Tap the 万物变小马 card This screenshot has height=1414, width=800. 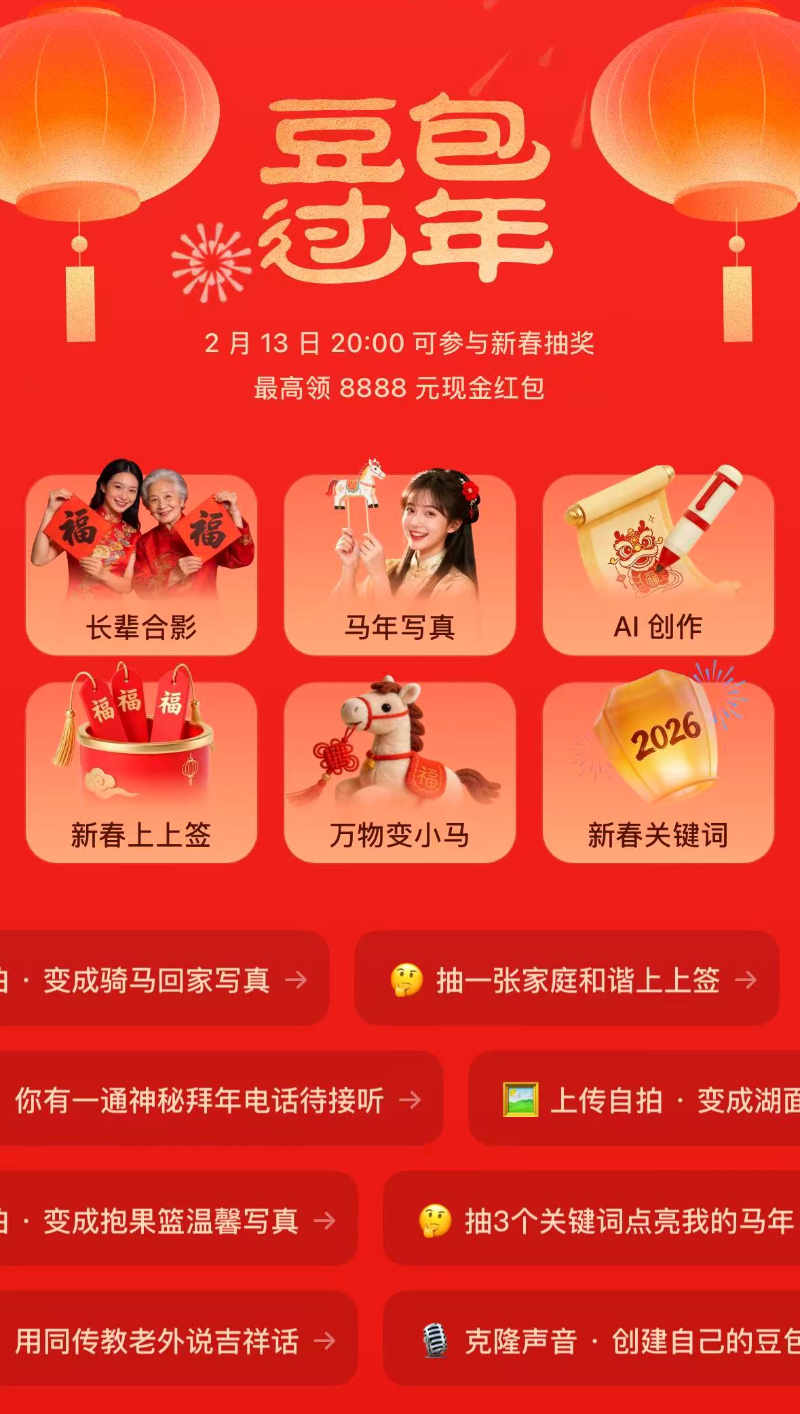pos(400,772)
